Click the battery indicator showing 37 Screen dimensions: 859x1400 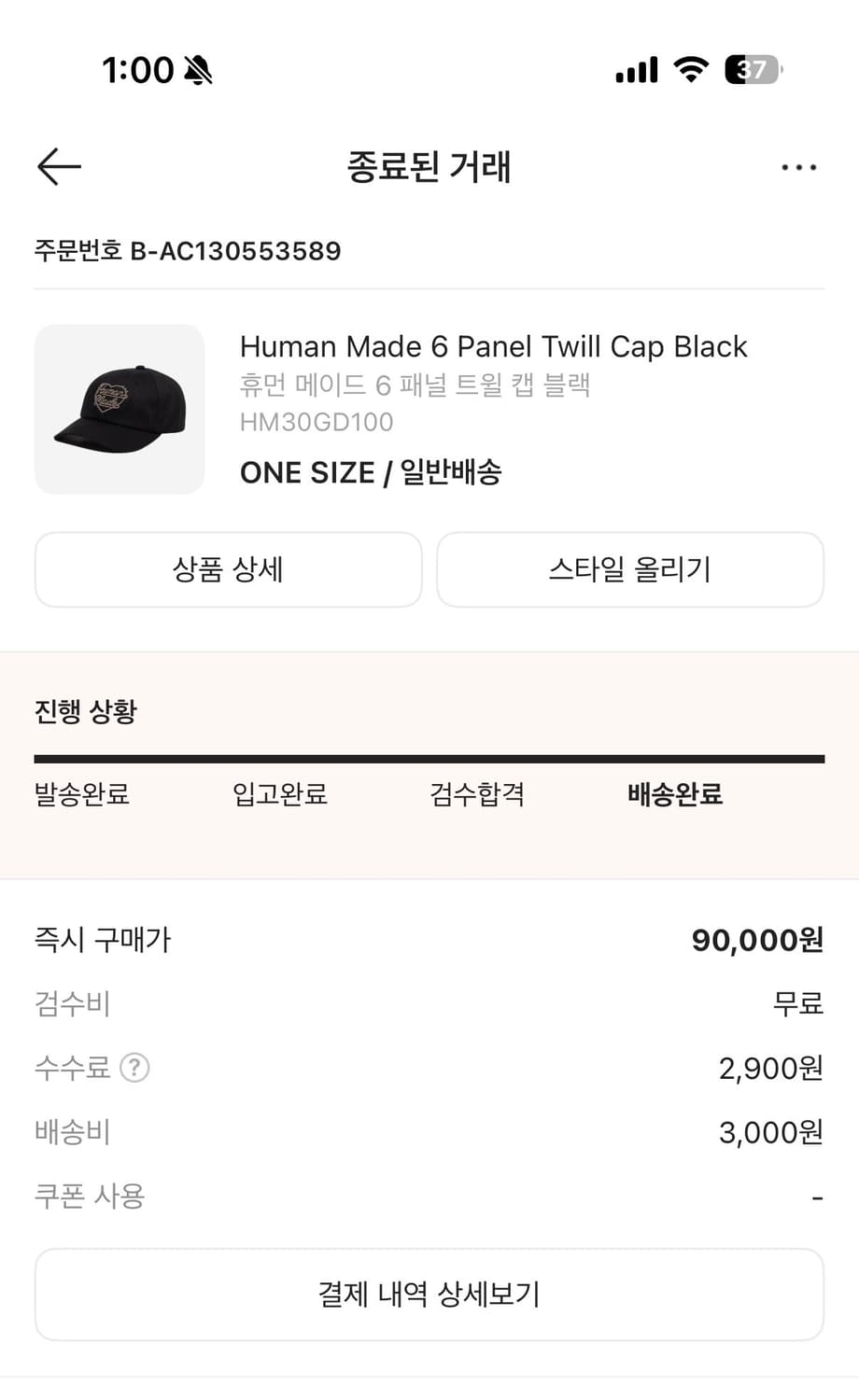pos(752,69)
